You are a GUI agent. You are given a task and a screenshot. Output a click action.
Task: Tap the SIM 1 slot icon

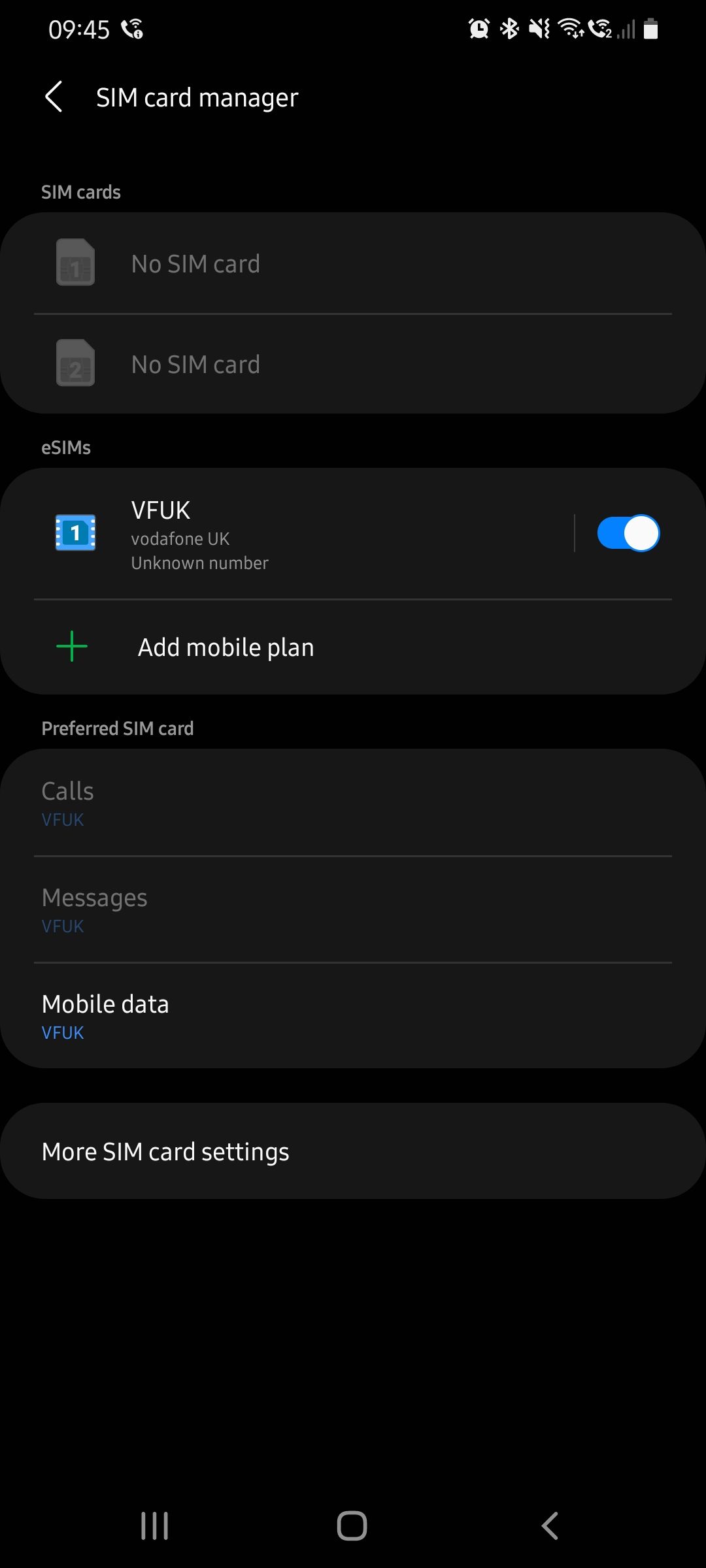(x=75, y=263)
